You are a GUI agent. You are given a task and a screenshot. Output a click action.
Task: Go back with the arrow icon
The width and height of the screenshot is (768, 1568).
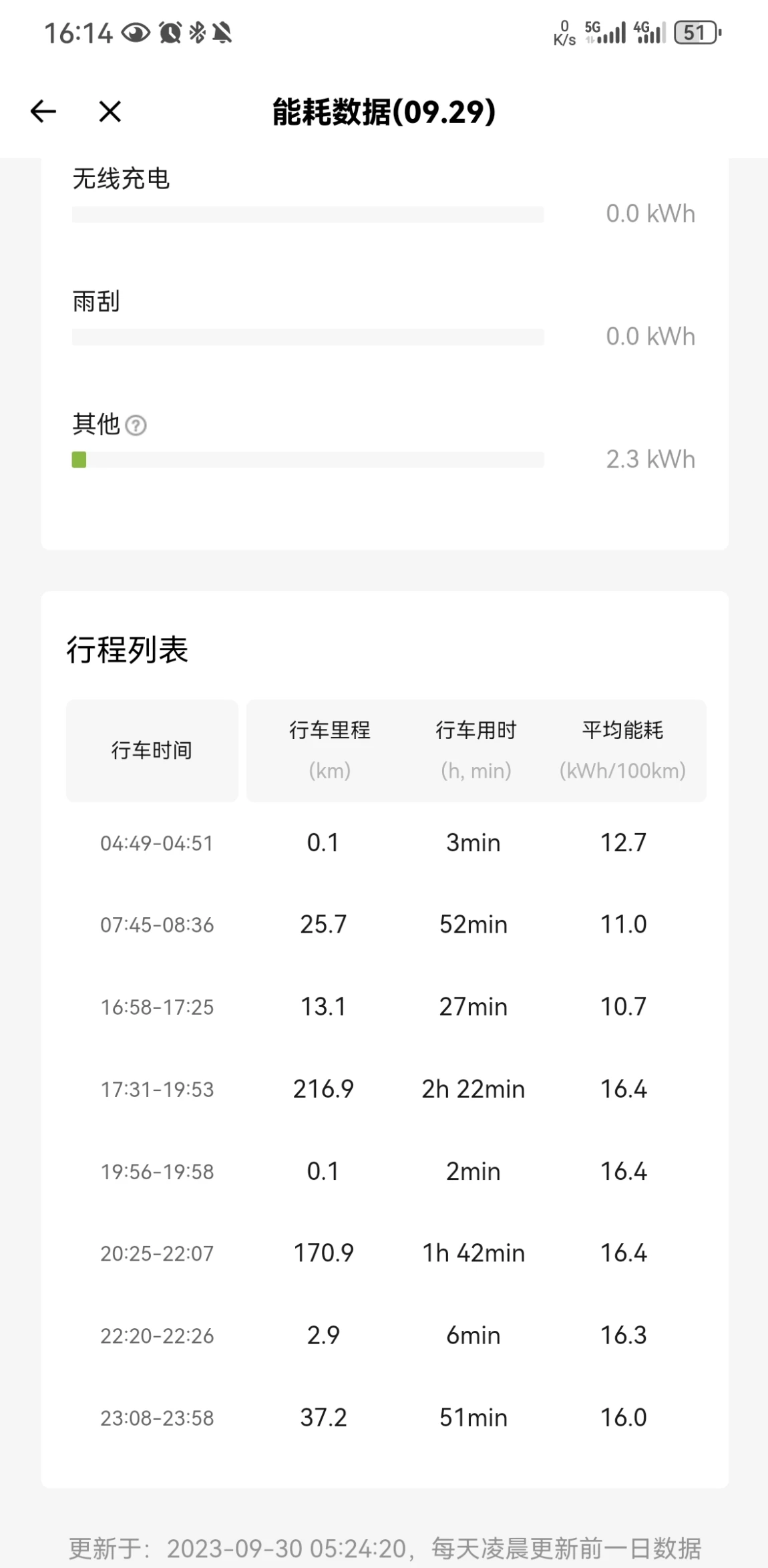43,111
